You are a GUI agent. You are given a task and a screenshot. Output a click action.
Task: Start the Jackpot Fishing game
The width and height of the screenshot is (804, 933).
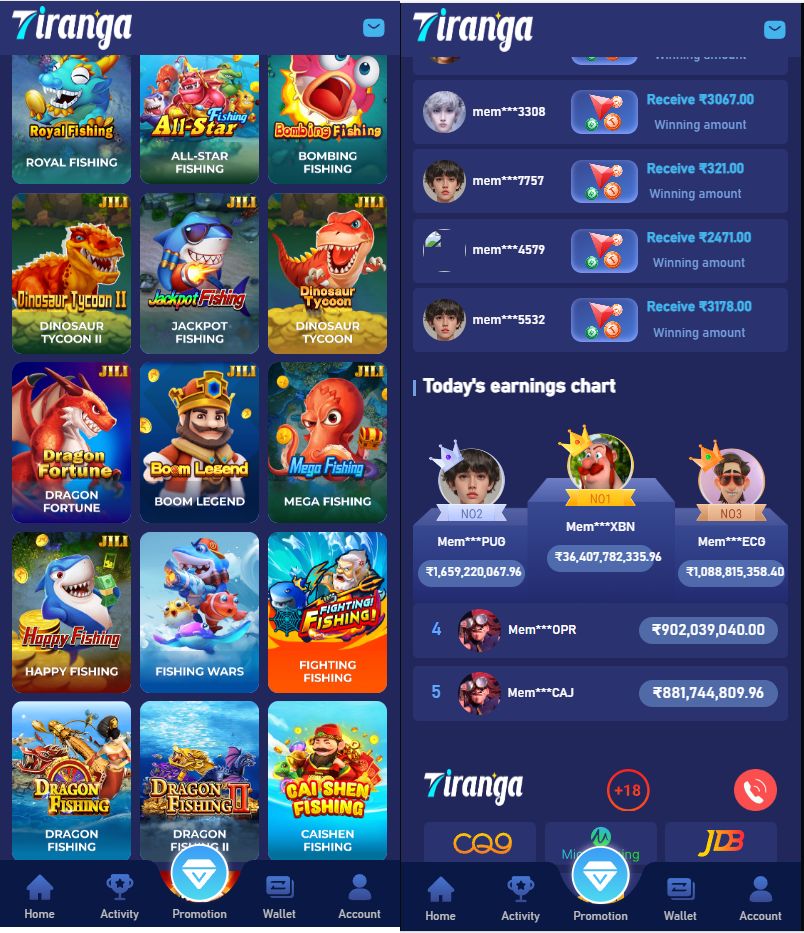click(199, 273)
